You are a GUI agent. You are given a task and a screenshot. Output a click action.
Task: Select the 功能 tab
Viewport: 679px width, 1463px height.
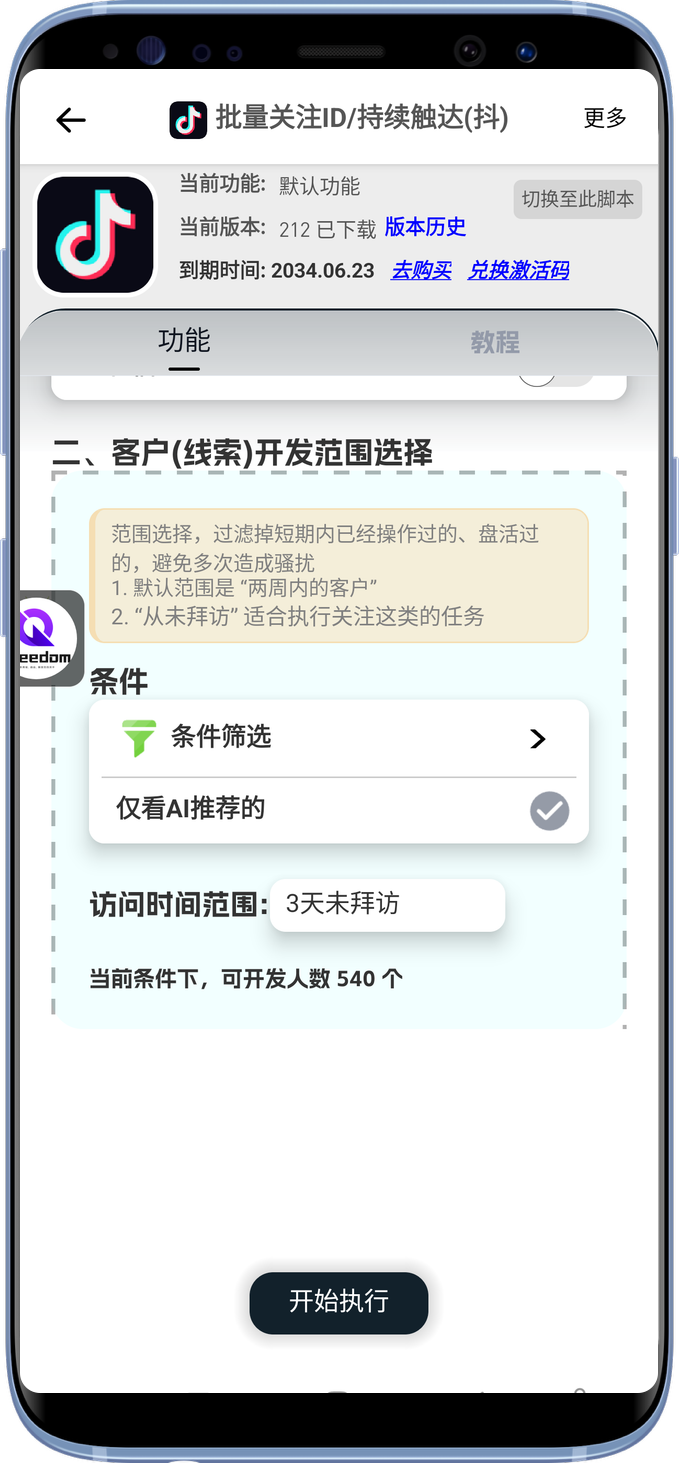184,341
